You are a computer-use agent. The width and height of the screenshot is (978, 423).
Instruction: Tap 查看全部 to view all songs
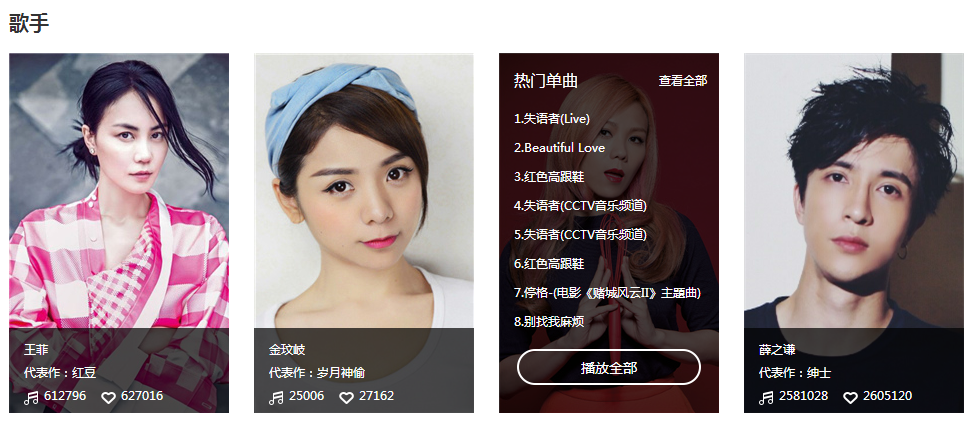[x=683, y=81]
